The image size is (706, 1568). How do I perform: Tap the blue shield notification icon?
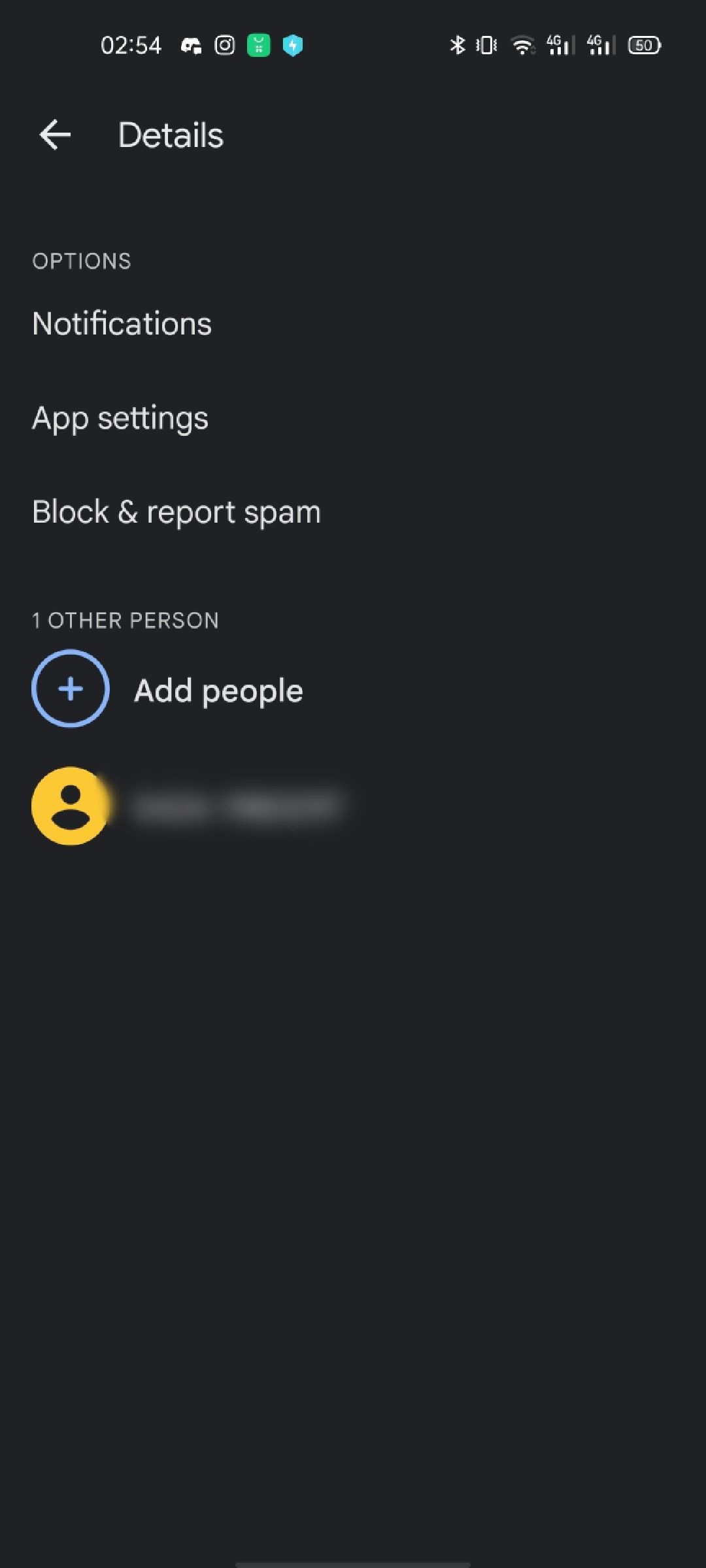[292, 44]
